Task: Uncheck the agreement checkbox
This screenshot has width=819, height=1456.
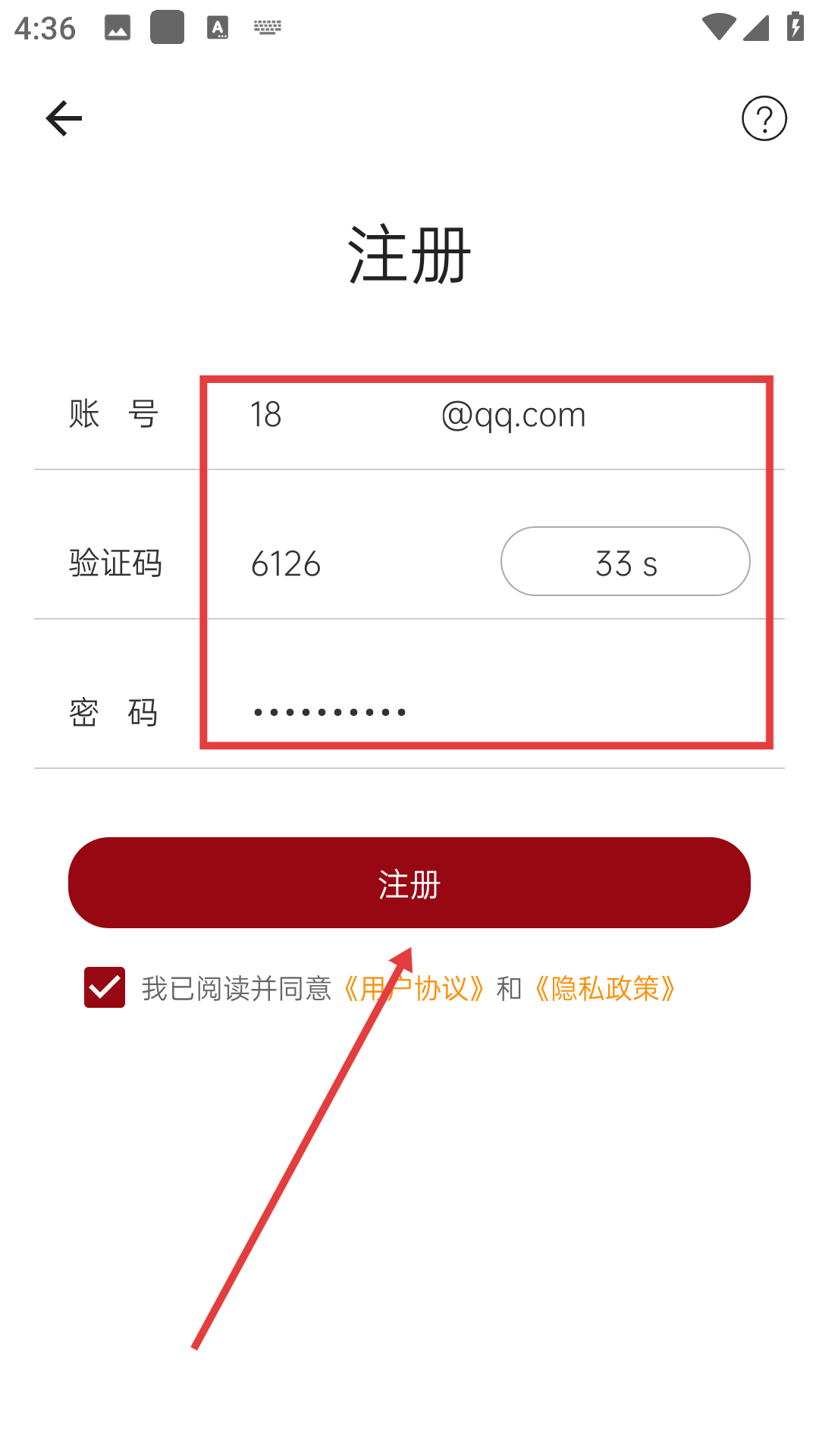Action: click(105, 987)
